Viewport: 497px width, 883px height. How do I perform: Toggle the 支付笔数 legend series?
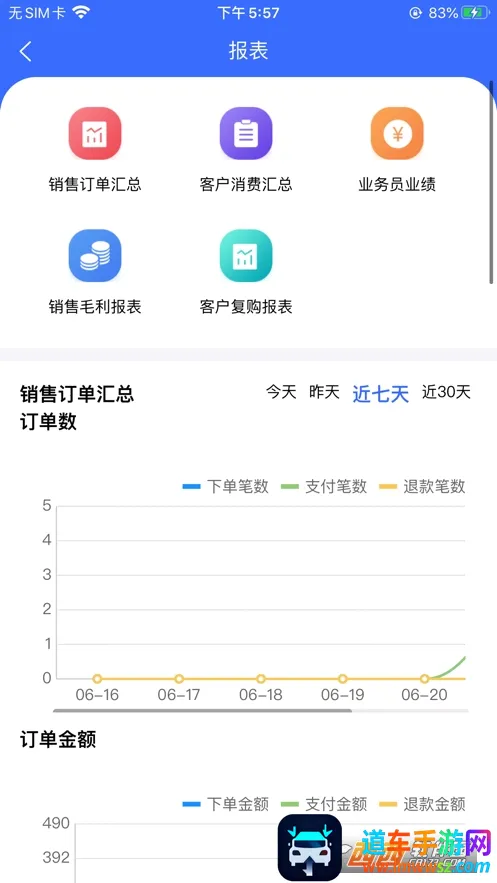(324, 487)
